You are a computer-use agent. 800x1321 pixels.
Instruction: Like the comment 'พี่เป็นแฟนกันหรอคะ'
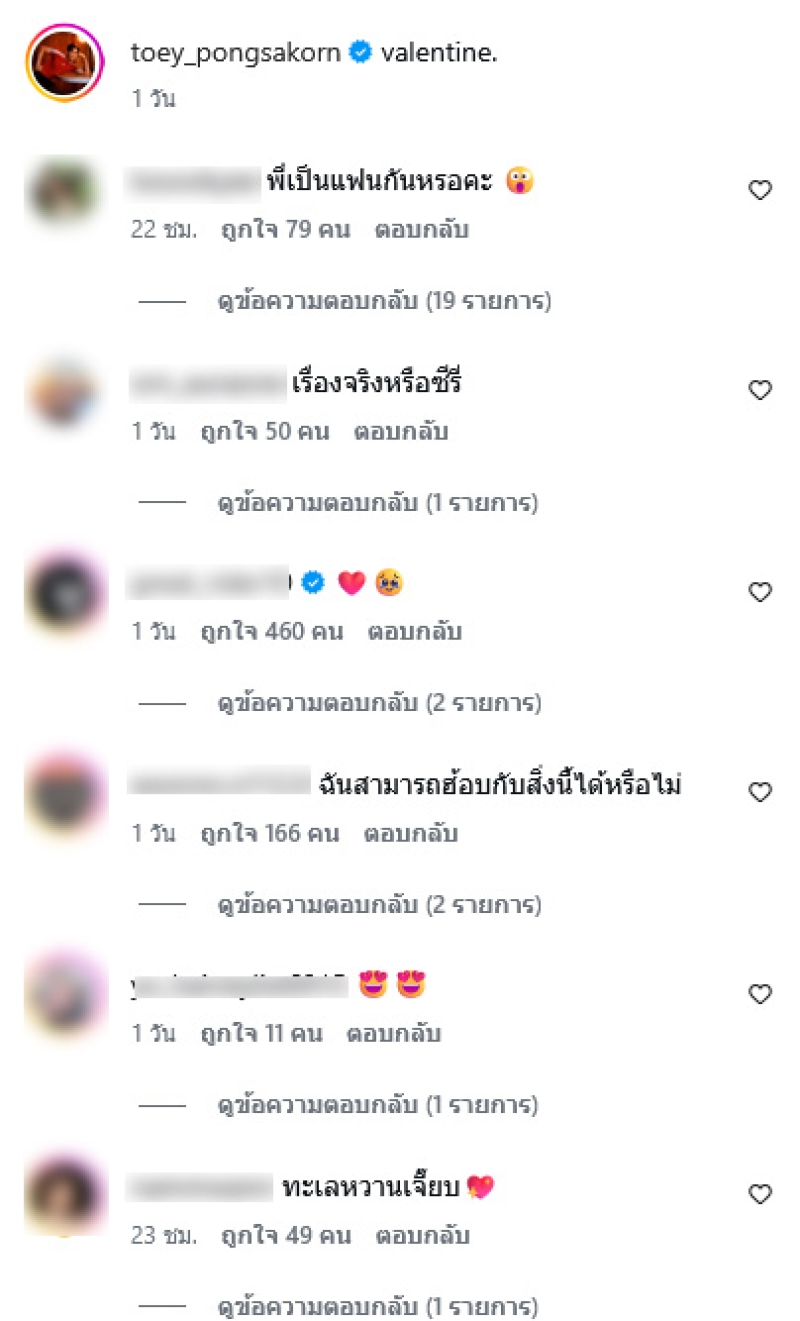(x=760, y=190)
